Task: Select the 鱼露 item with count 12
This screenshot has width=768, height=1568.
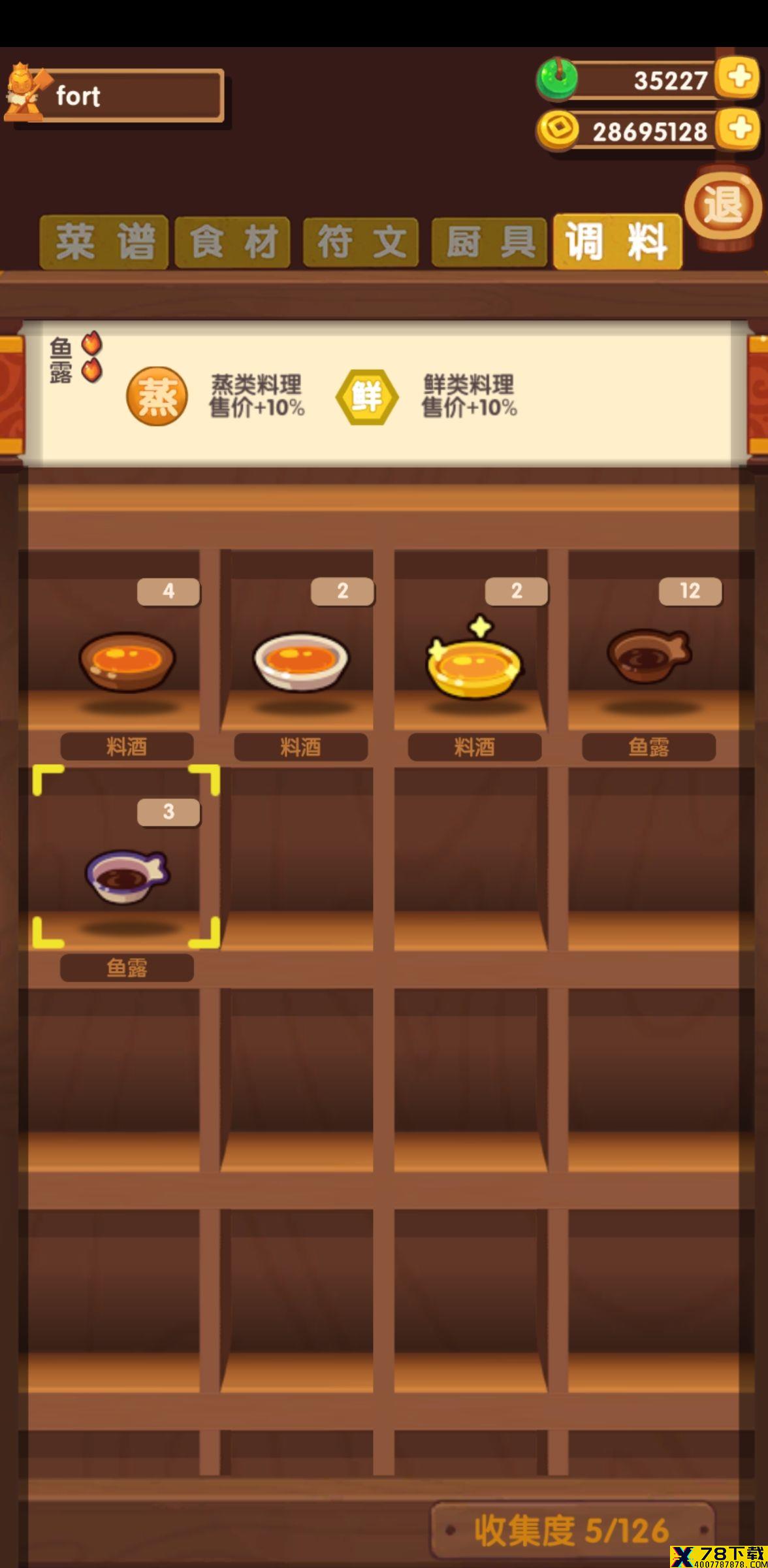Action: tap(648, 657)
